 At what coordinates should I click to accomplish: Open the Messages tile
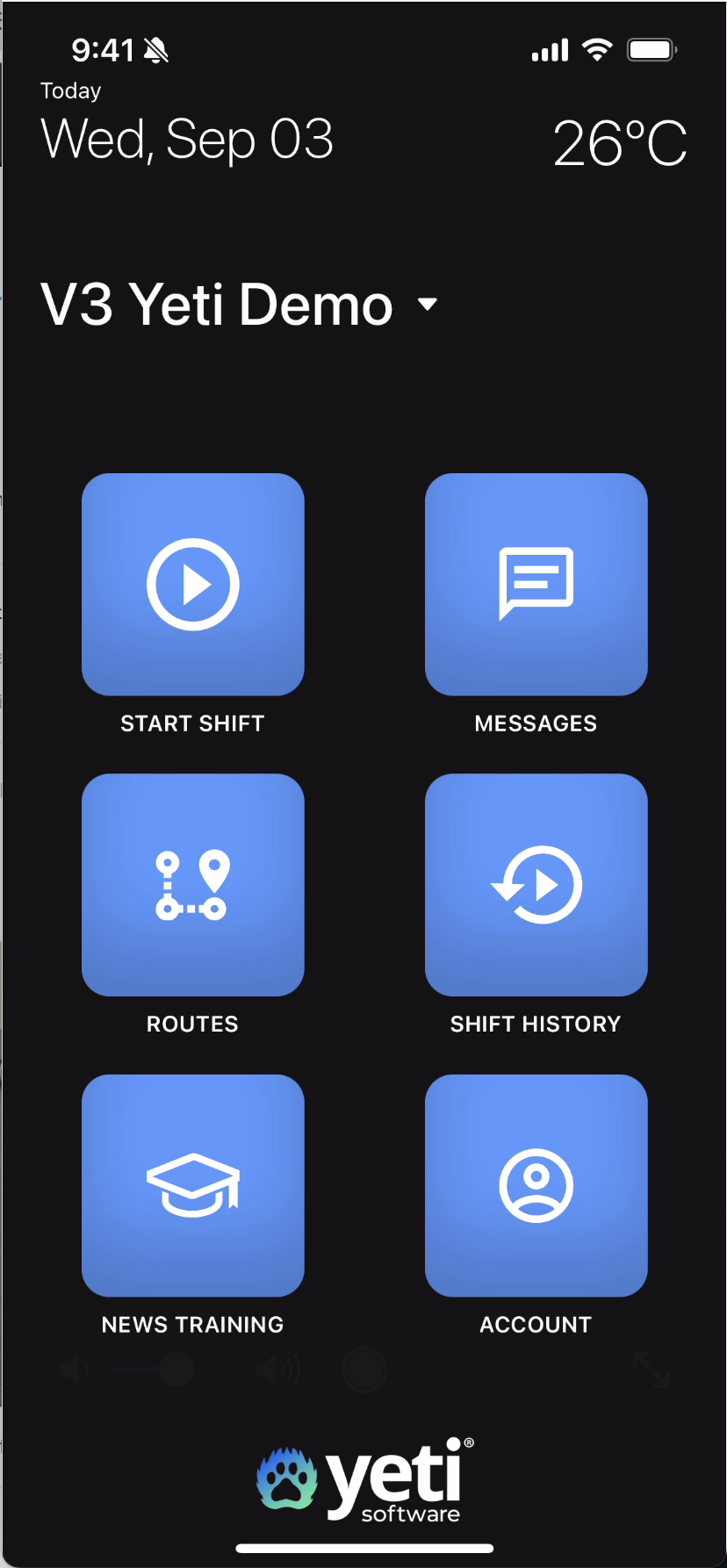pos(536,585)
